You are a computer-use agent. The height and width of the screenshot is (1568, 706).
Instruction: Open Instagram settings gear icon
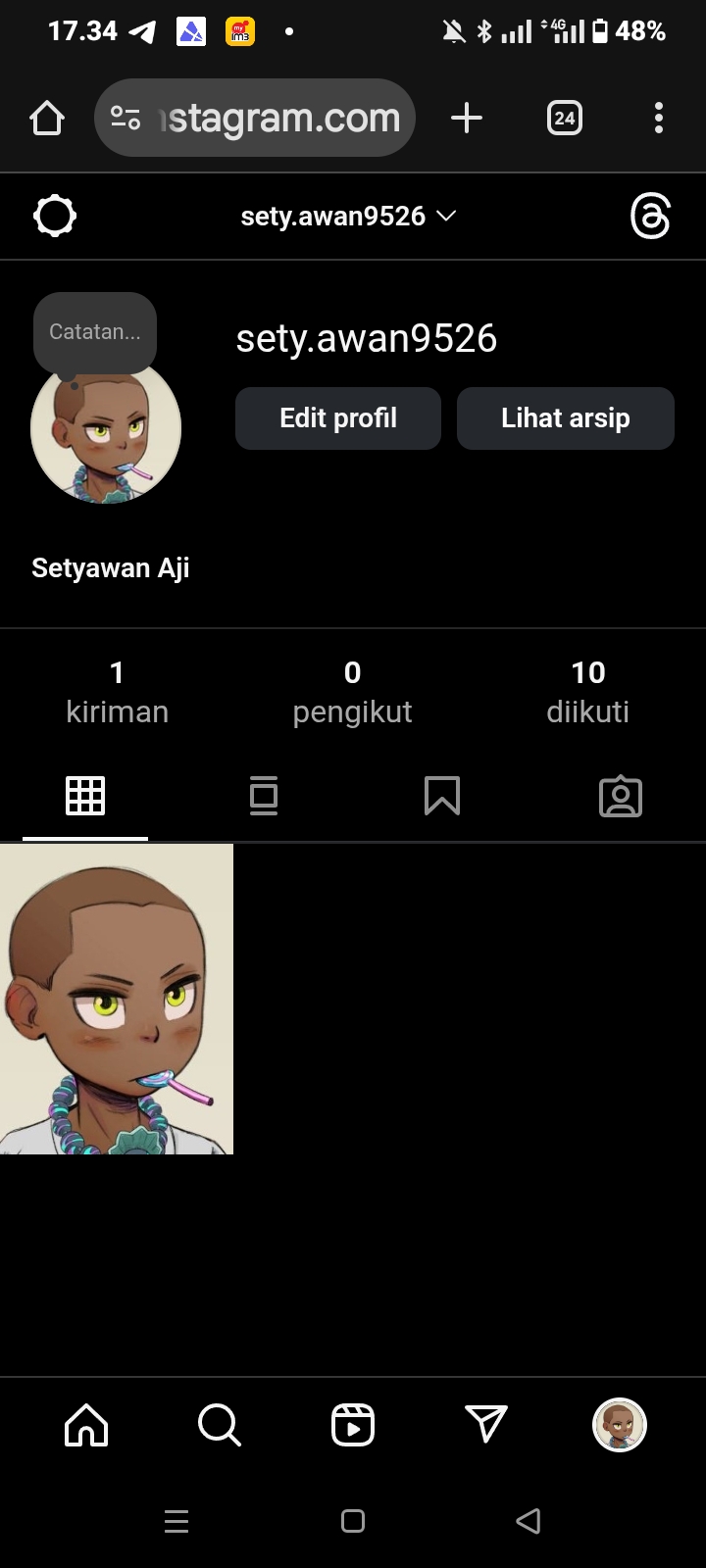tap(55, 216)
